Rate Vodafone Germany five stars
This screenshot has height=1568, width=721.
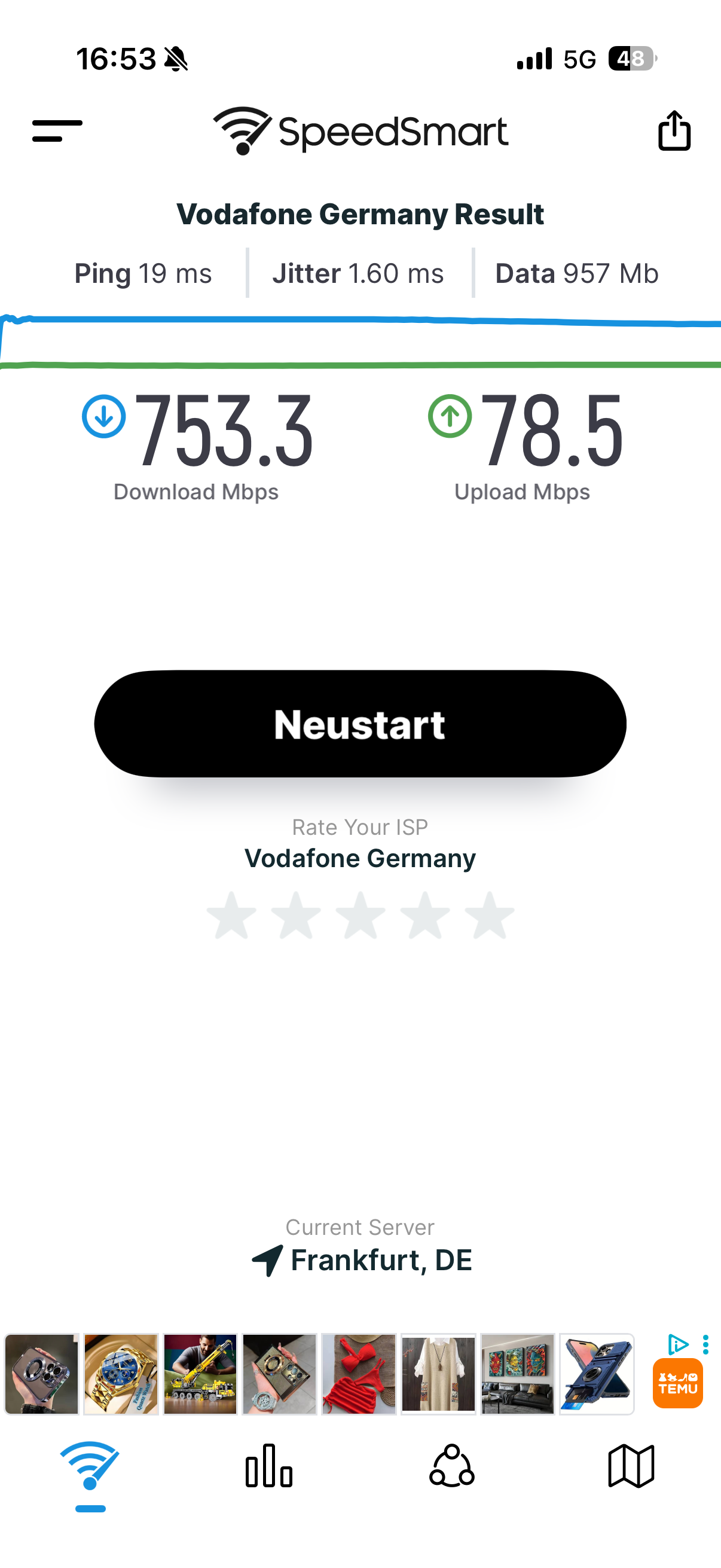[489, 916]
